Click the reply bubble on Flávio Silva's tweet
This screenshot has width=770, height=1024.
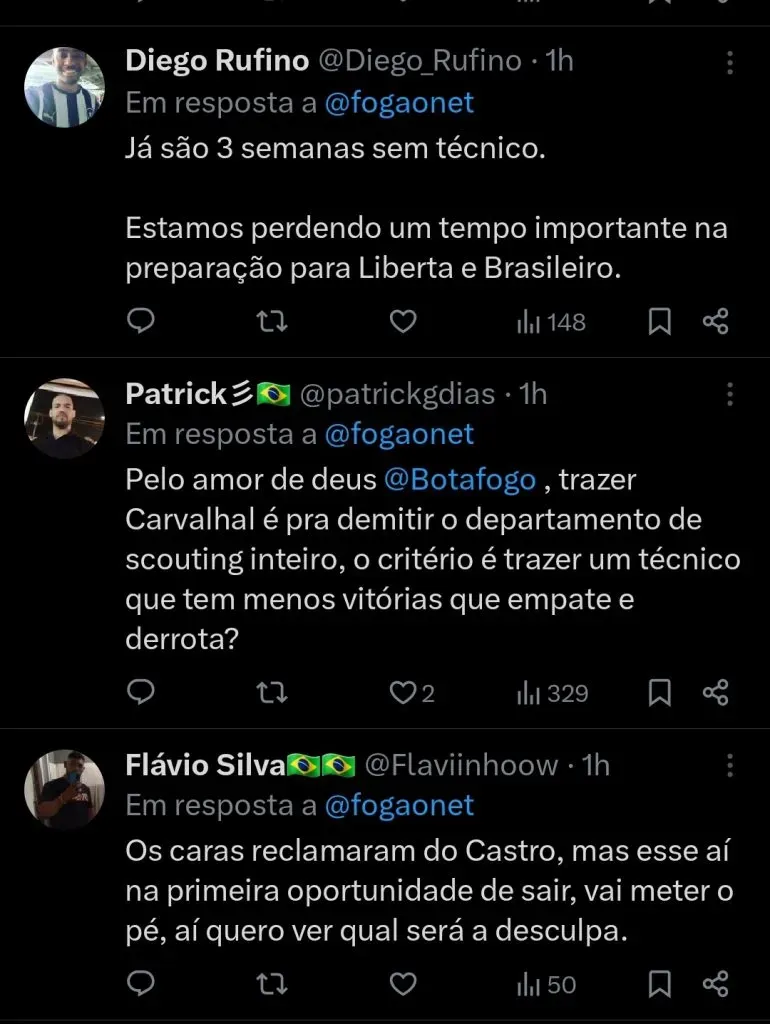tap(140, 984)
